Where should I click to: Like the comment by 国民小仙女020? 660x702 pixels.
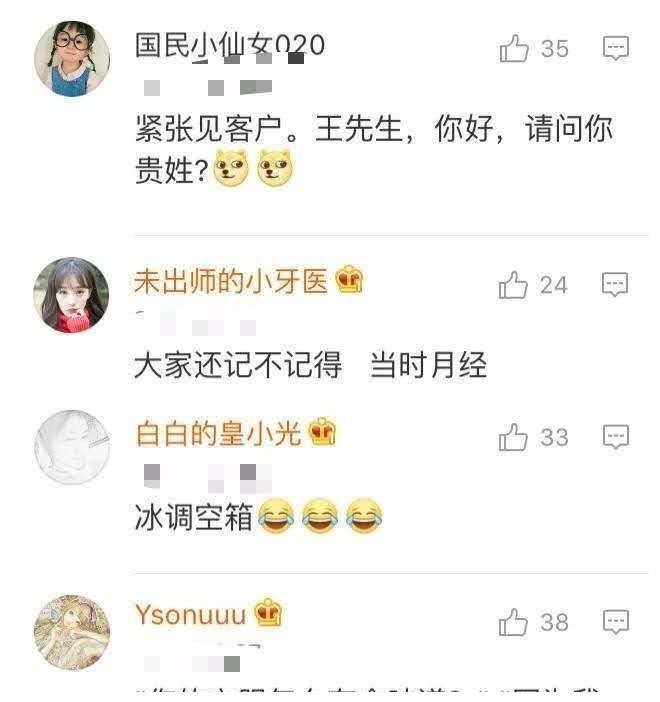pos(514,48)
